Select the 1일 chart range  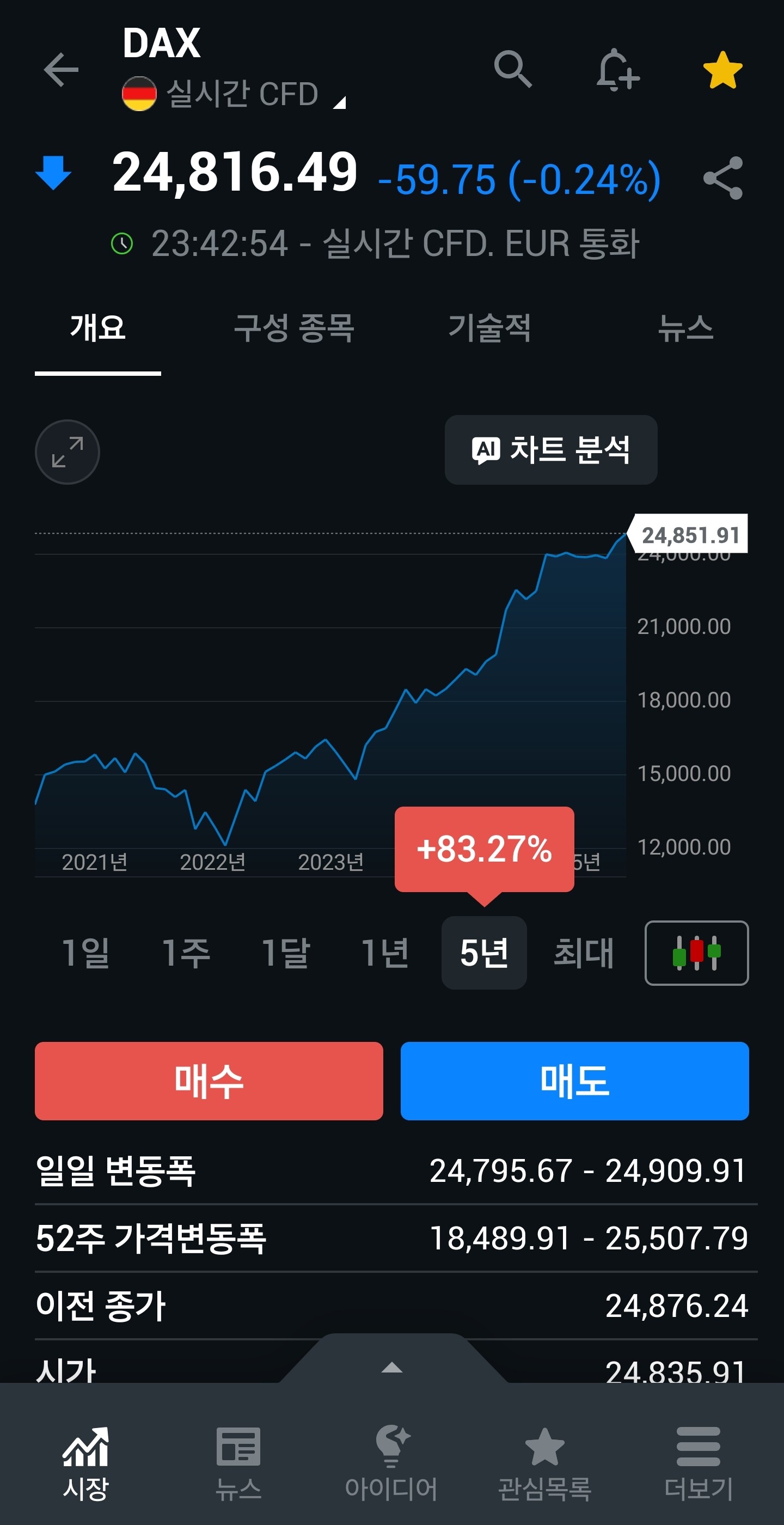click(86, 953)
